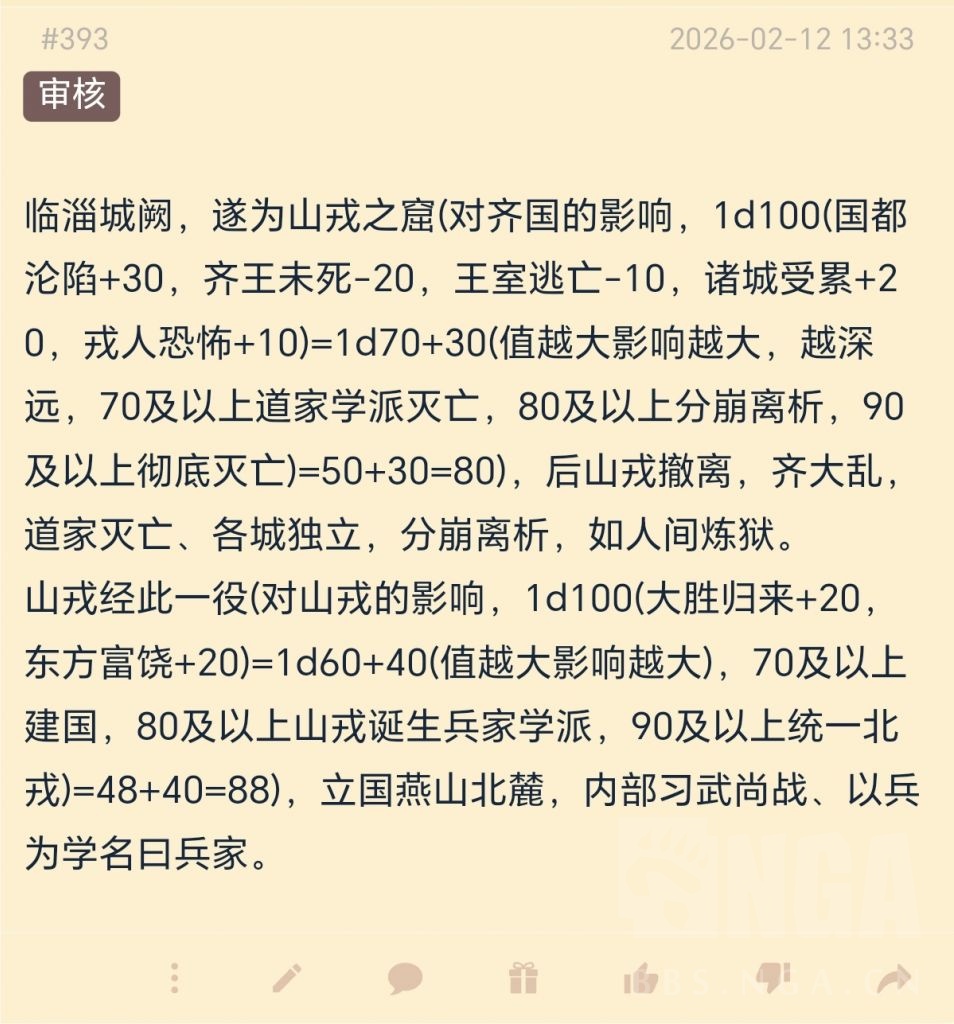
Task: Share this post via the arrow icon
Action: 894,979
